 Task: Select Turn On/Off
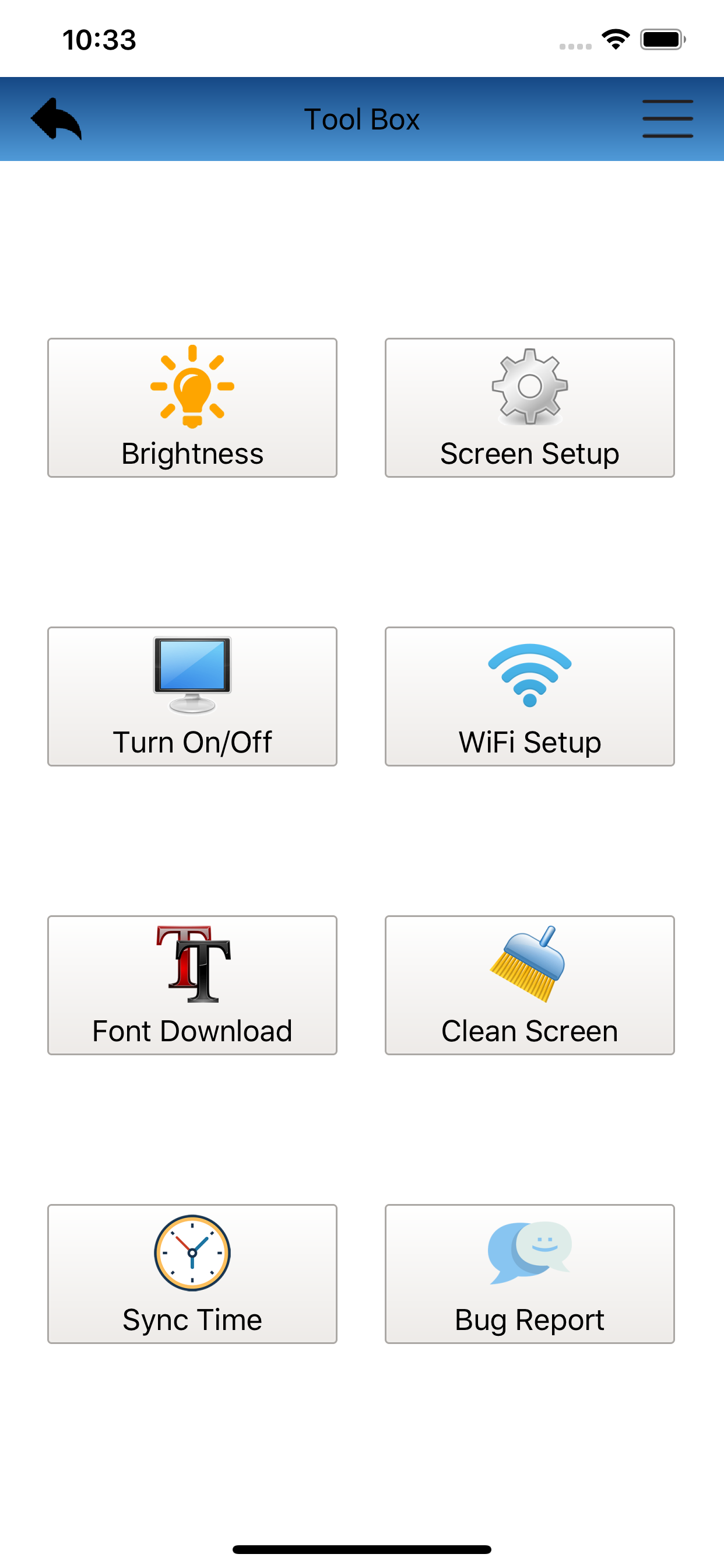point(192,696)
